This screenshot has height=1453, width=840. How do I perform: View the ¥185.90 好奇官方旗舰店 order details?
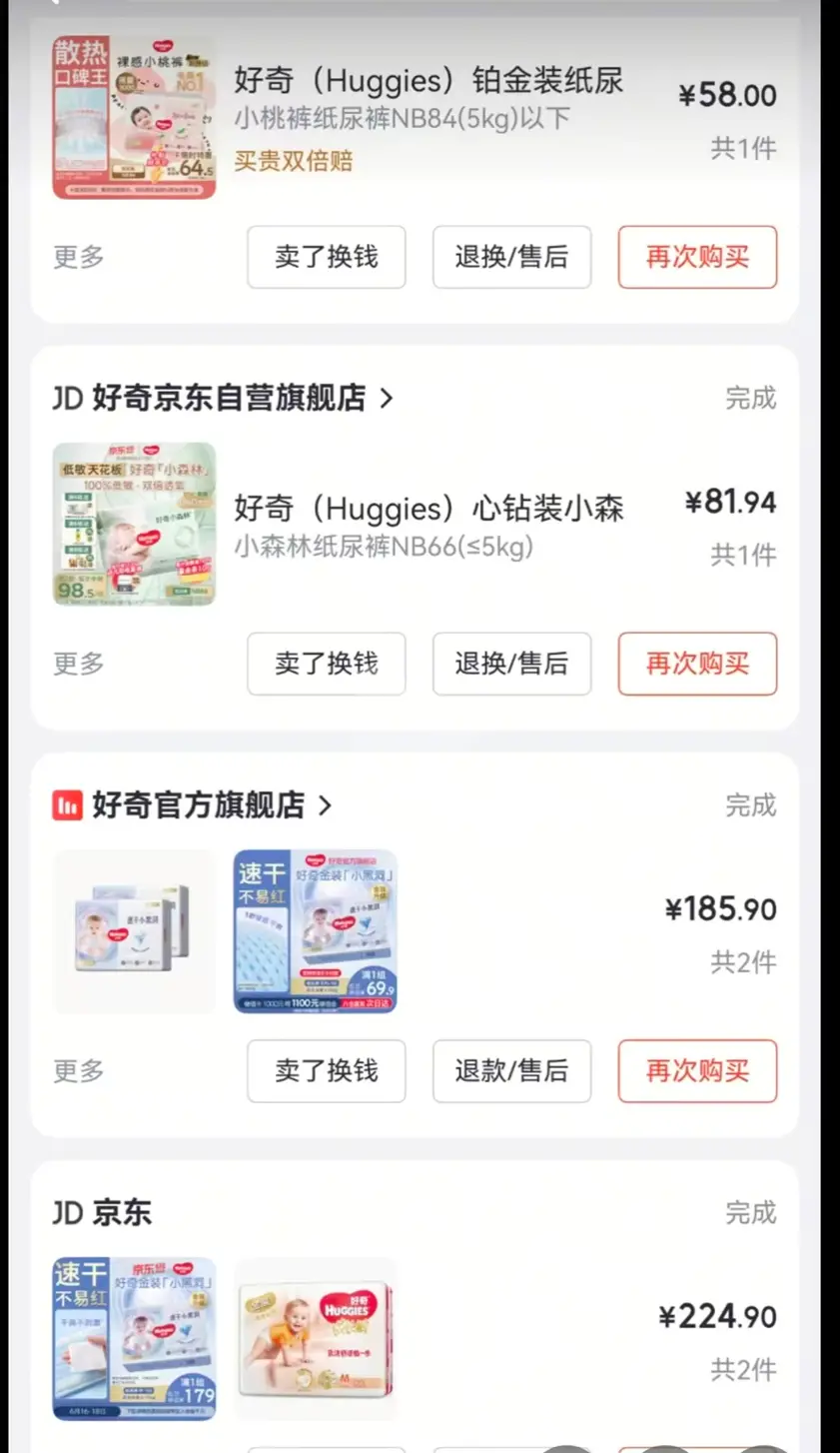coord(415,931)
